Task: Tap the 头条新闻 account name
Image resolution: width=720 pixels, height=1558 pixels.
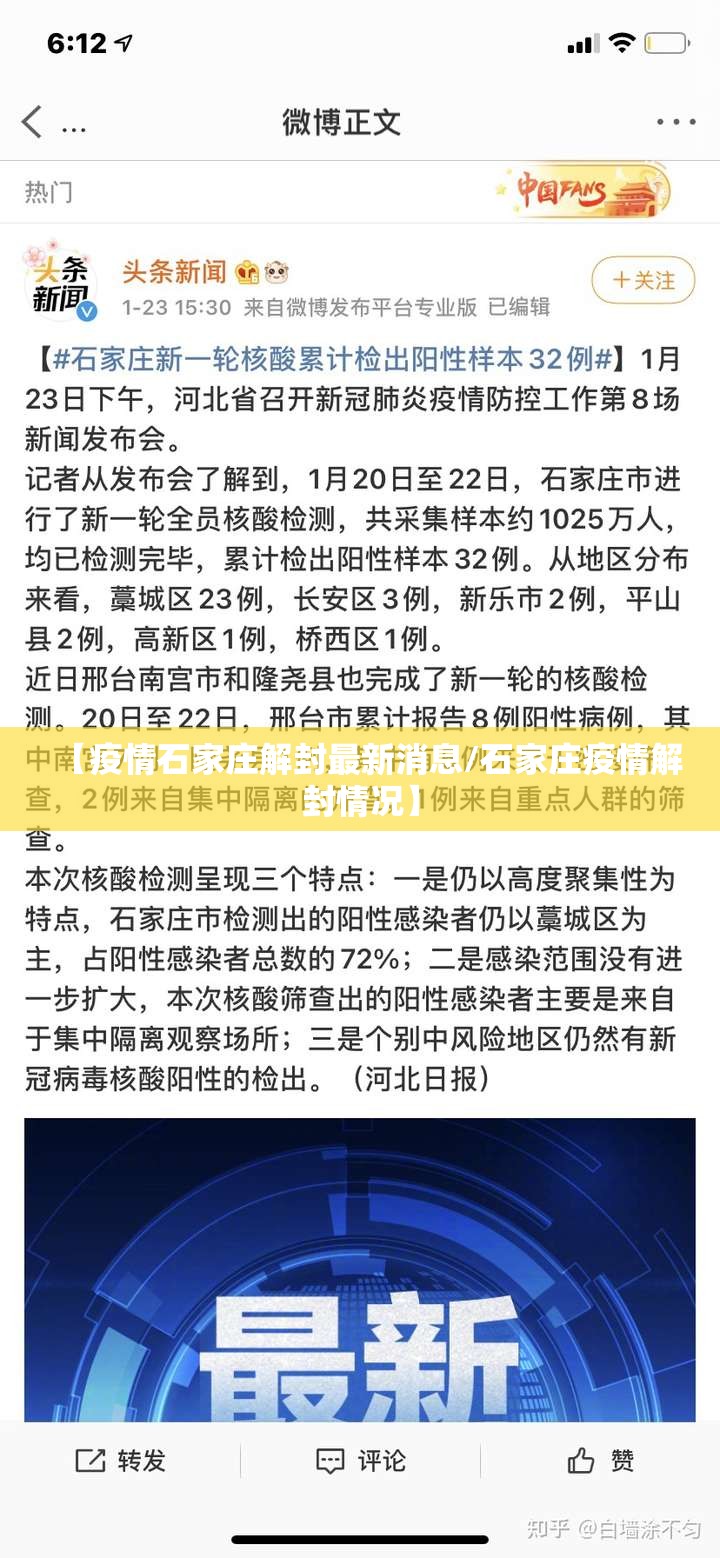Action: [174, 271]
